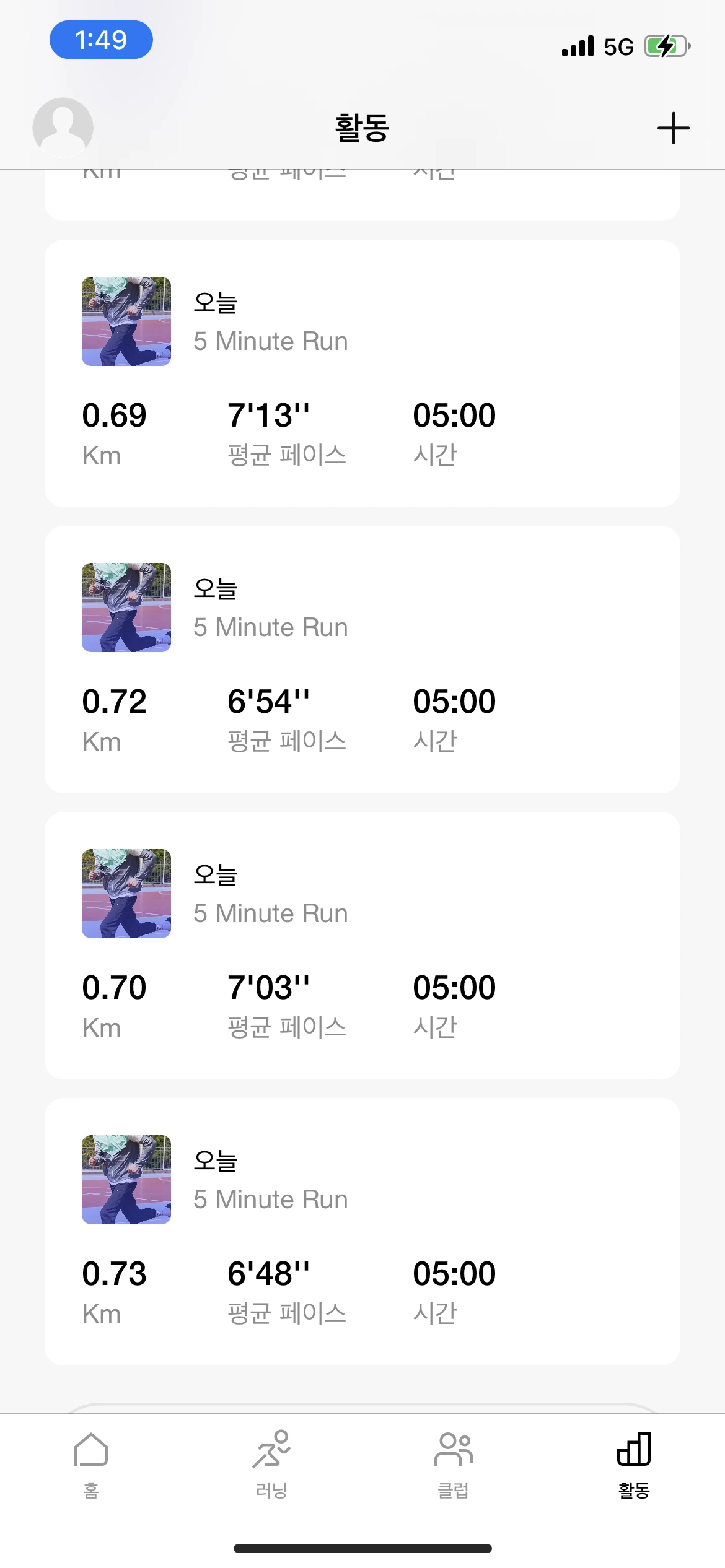View the 0.73 Km run with 6'48'' pace
This screenshot has height=1568, width=725.
(362, 1232)
